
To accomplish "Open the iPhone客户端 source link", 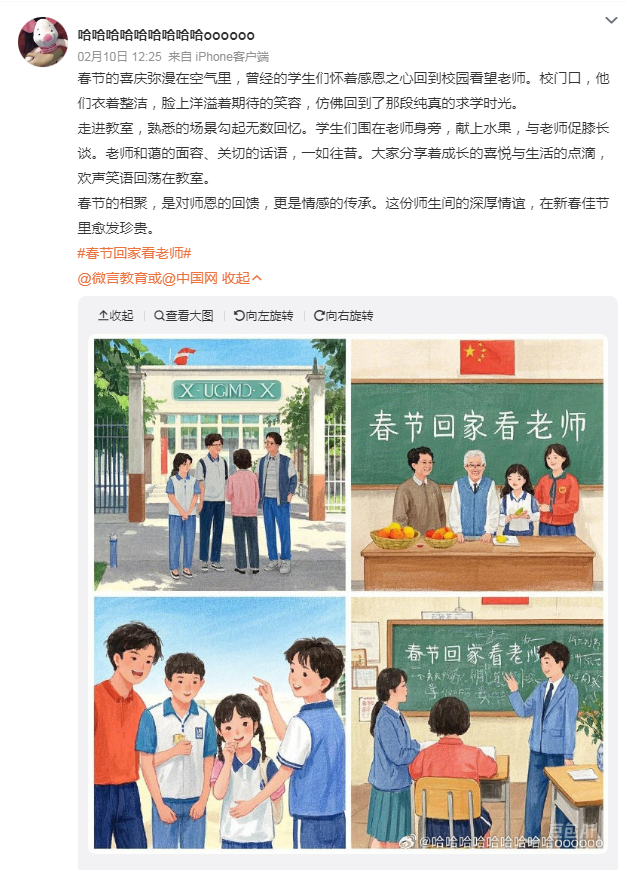I will 232,57.
